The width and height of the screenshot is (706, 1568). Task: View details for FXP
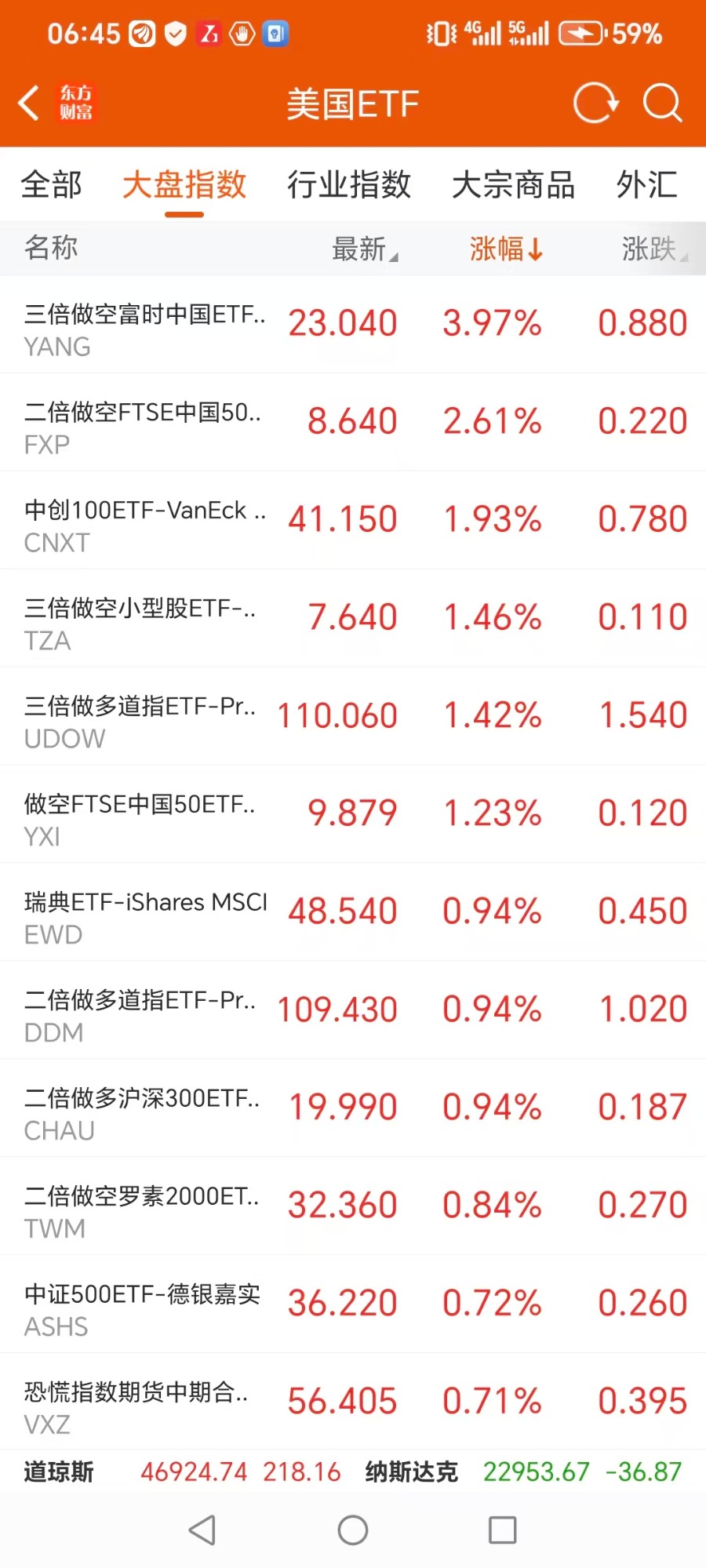click(x=353, y=422)
